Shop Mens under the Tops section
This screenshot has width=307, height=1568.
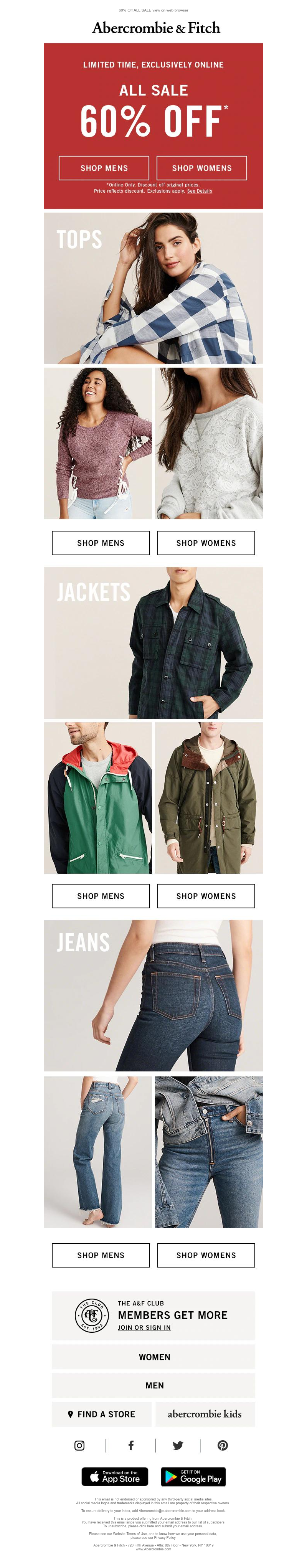pyautogui.click(x=101, y=543)
